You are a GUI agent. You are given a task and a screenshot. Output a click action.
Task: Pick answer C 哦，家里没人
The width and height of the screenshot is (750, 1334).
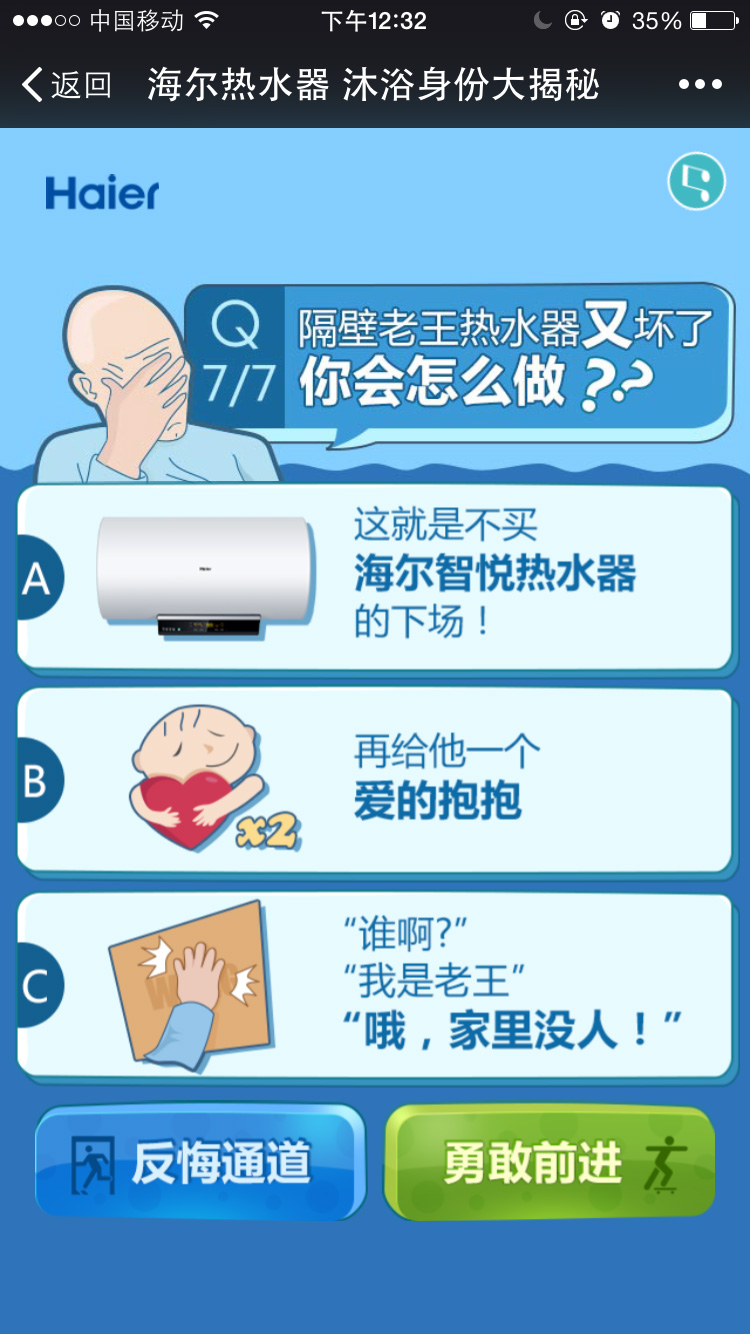point(375,987)
